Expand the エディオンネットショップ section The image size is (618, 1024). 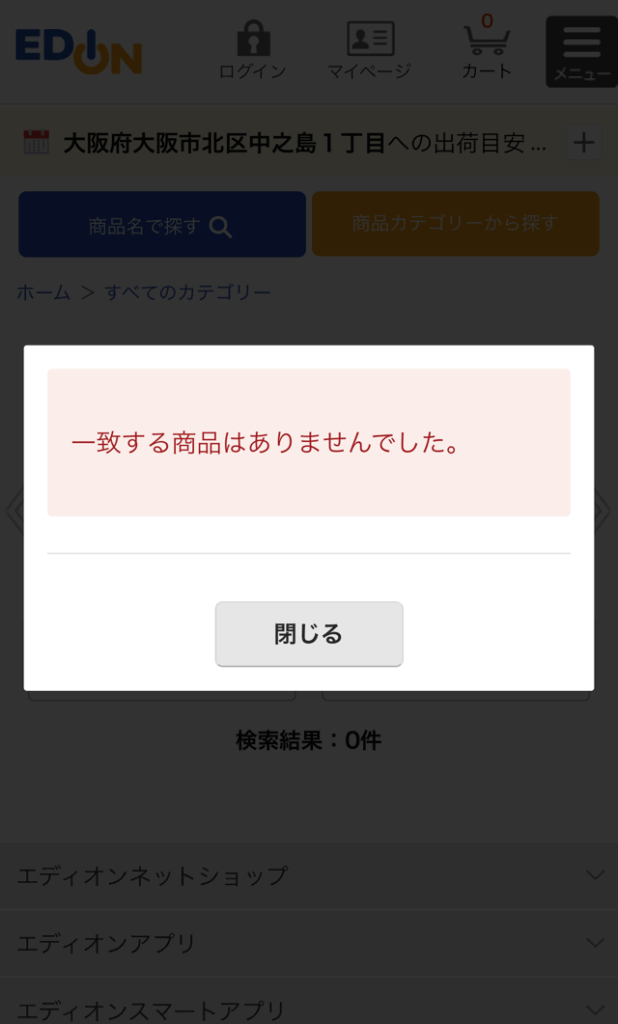[x=309, y=876]
